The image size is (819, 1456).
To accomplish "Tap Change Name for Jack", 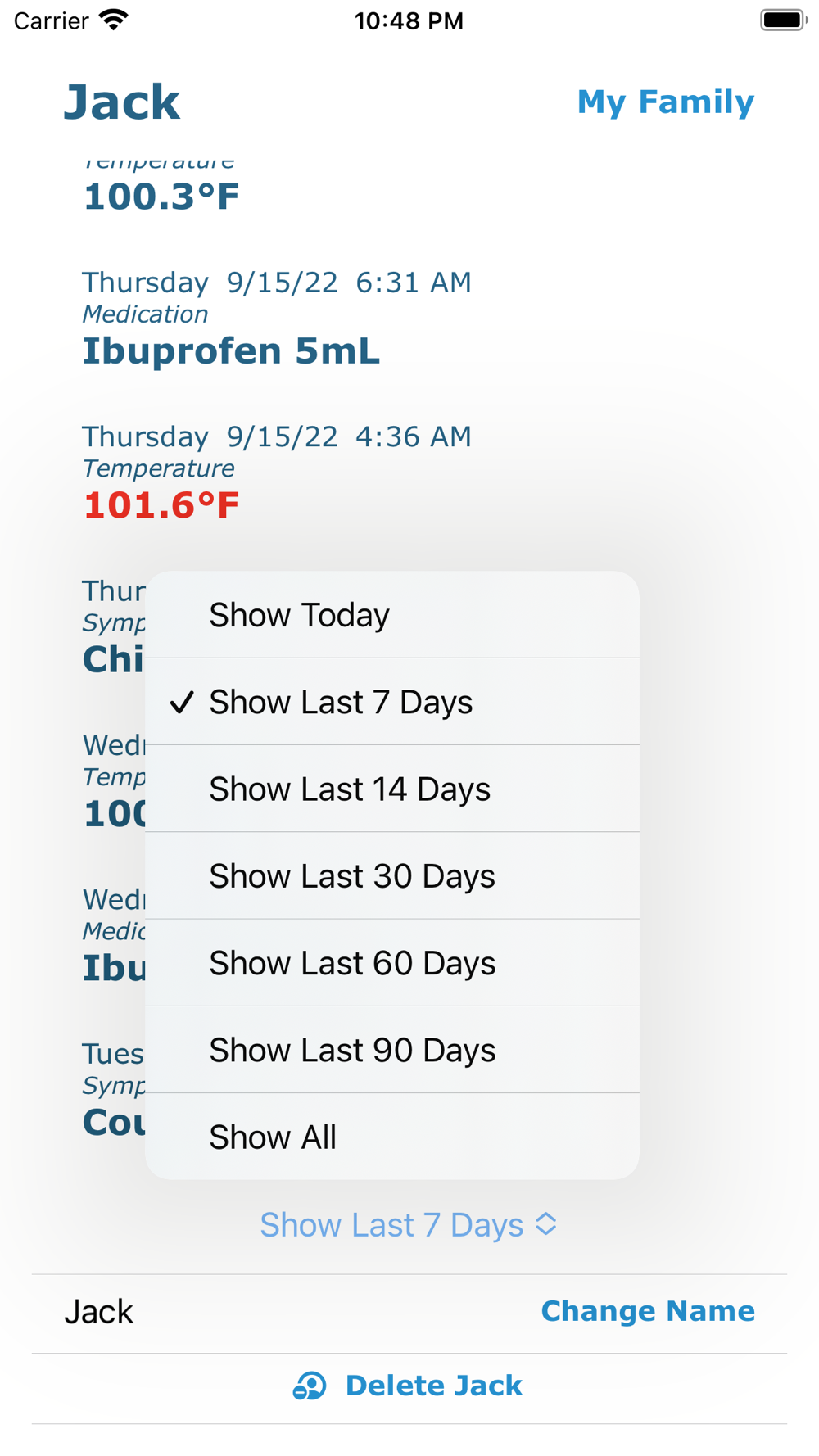I will 648,1311.
